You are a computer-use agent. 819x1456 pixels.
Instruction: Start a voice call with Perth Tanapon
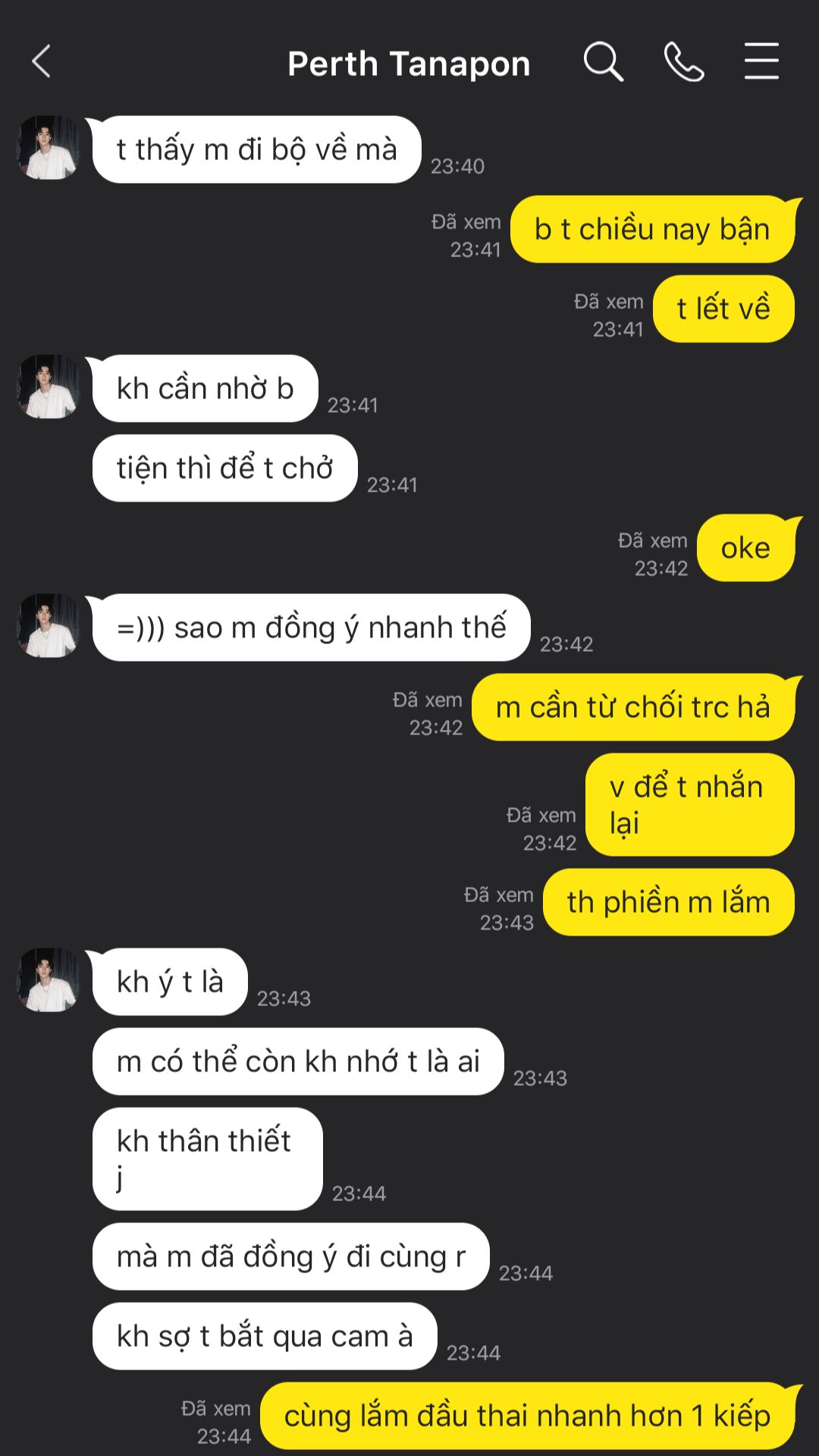pyautogui.click(x=683, y=61)
